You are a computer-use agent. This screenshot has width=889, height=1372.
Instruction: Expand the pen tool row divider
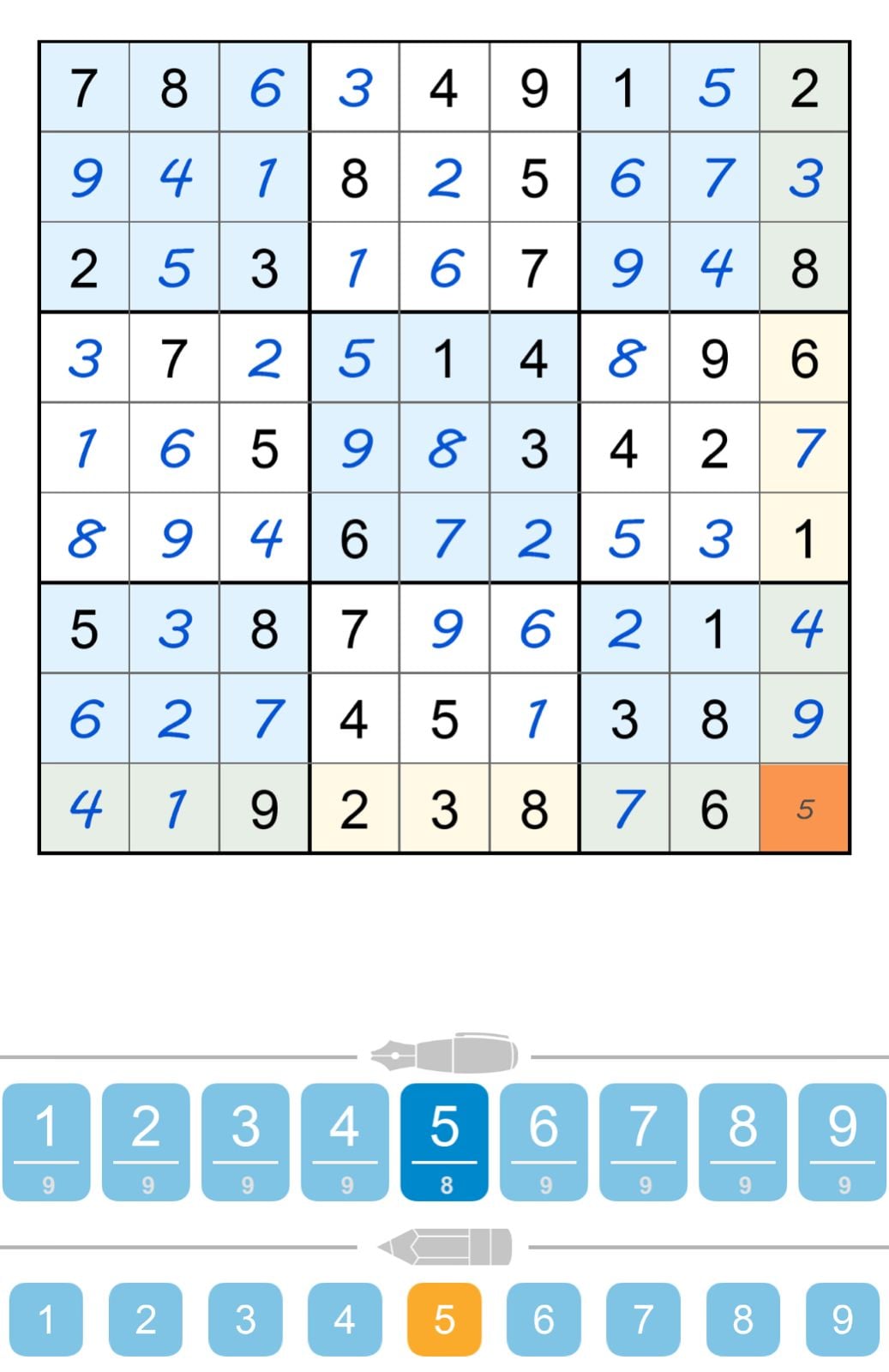(x=442, y=1054)
